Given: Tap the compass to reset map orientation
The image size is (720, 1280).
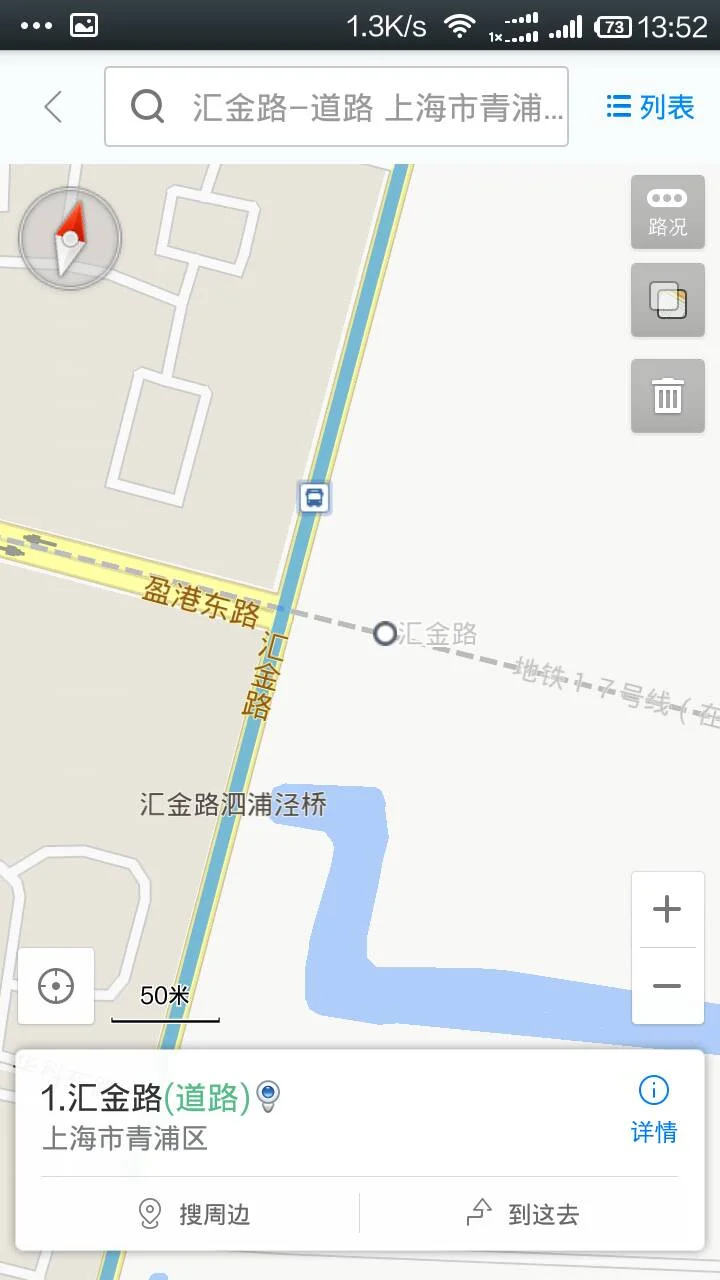Looking at the screenshot, I should coord(69,238).
